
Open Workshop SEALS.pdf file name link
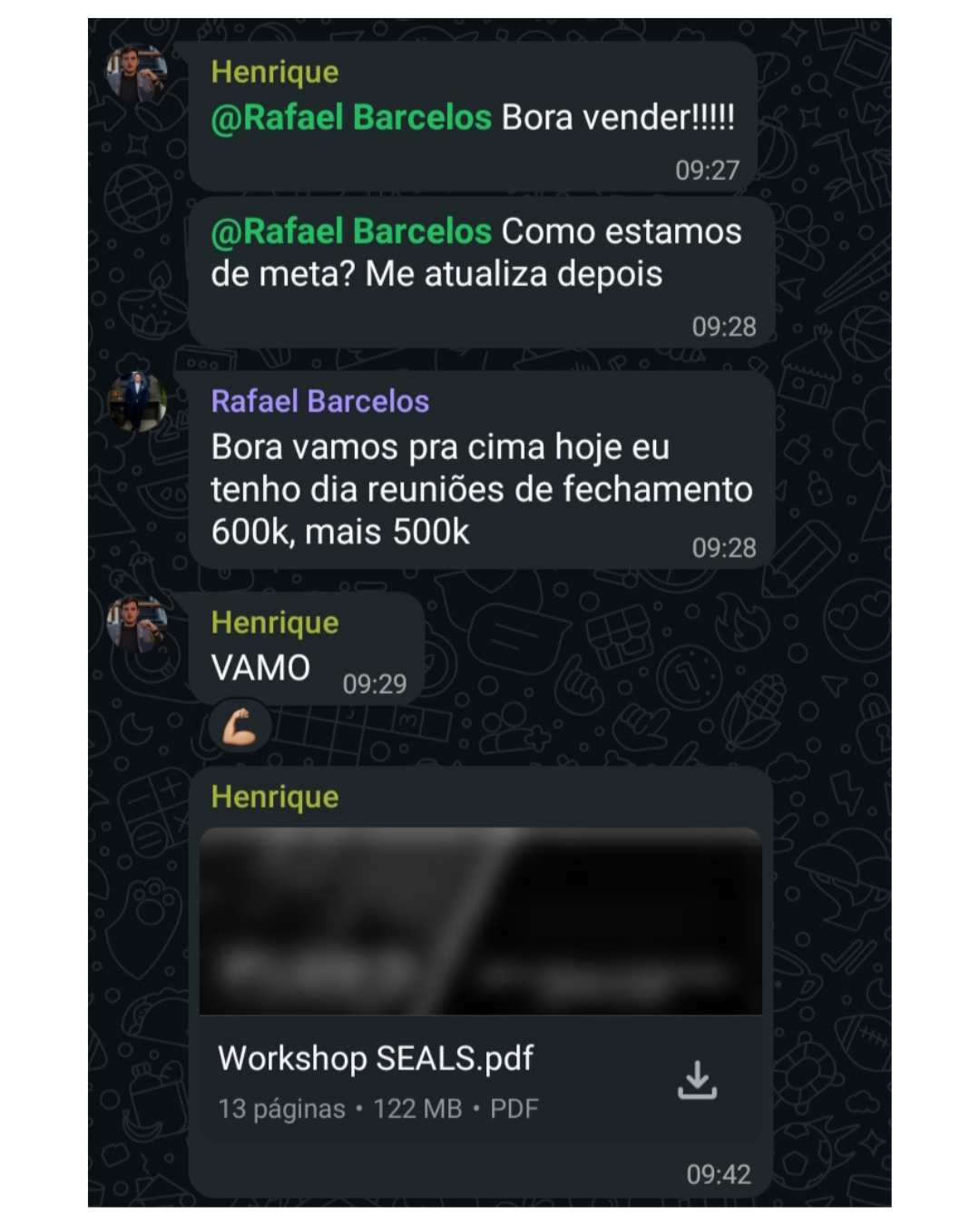pyautogui.click(x=375, y=1057)
